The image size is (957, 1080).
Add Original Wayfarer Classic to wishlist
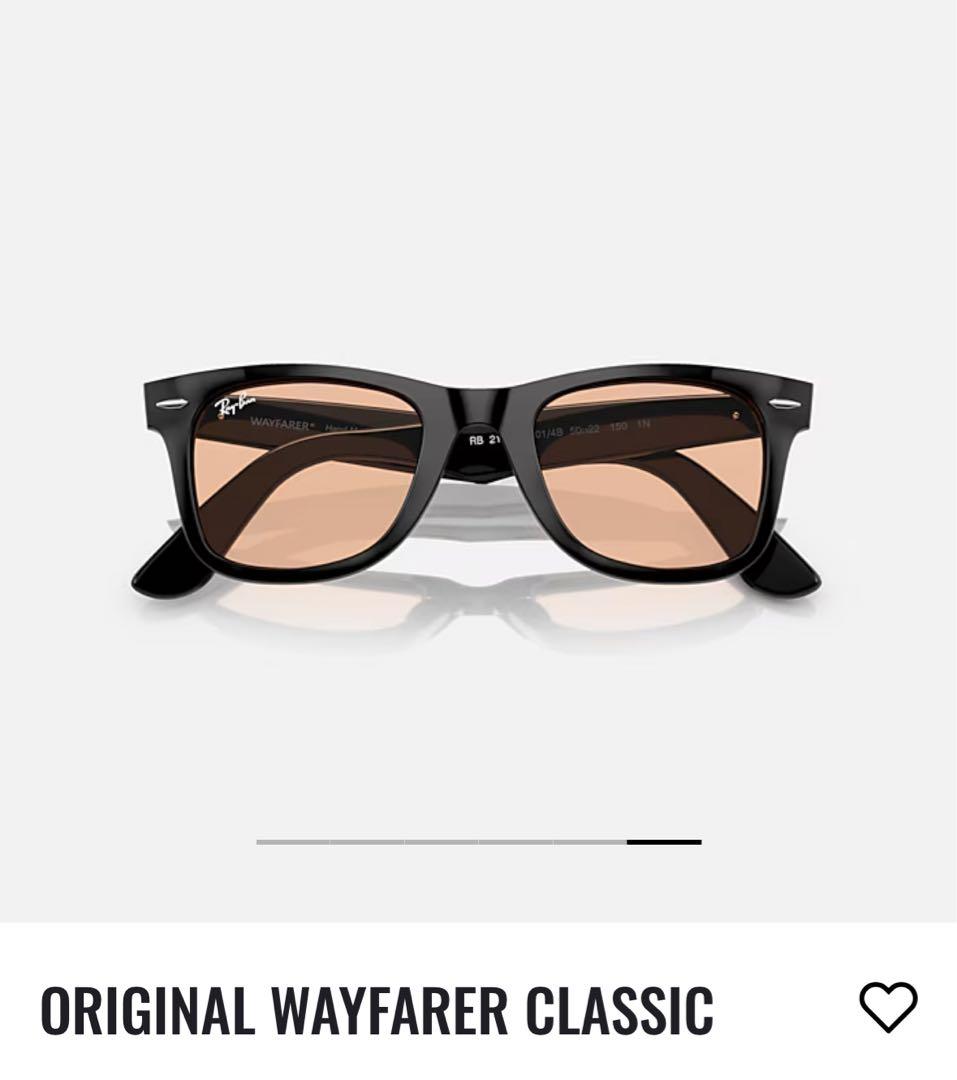tap(888, 1007)
